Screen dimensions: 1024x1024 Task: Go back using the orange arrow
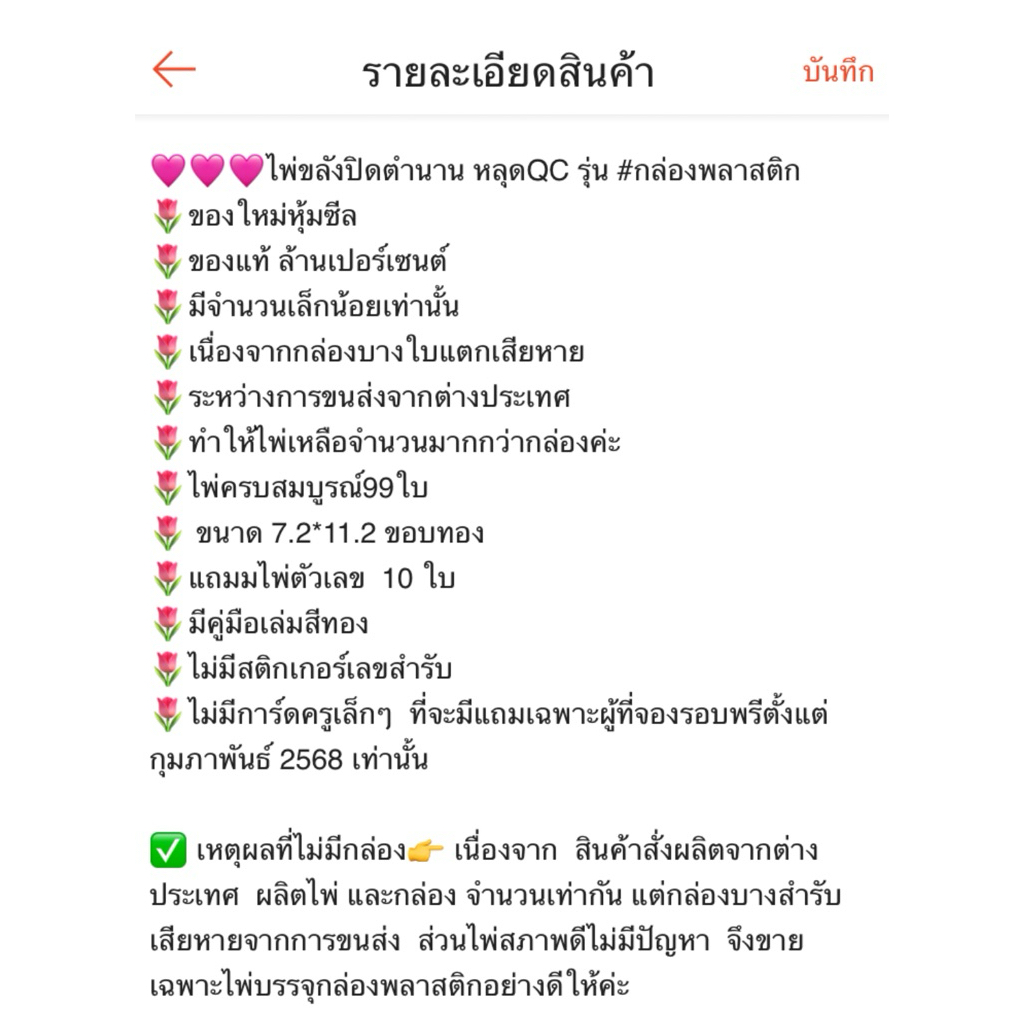(174, 70)
